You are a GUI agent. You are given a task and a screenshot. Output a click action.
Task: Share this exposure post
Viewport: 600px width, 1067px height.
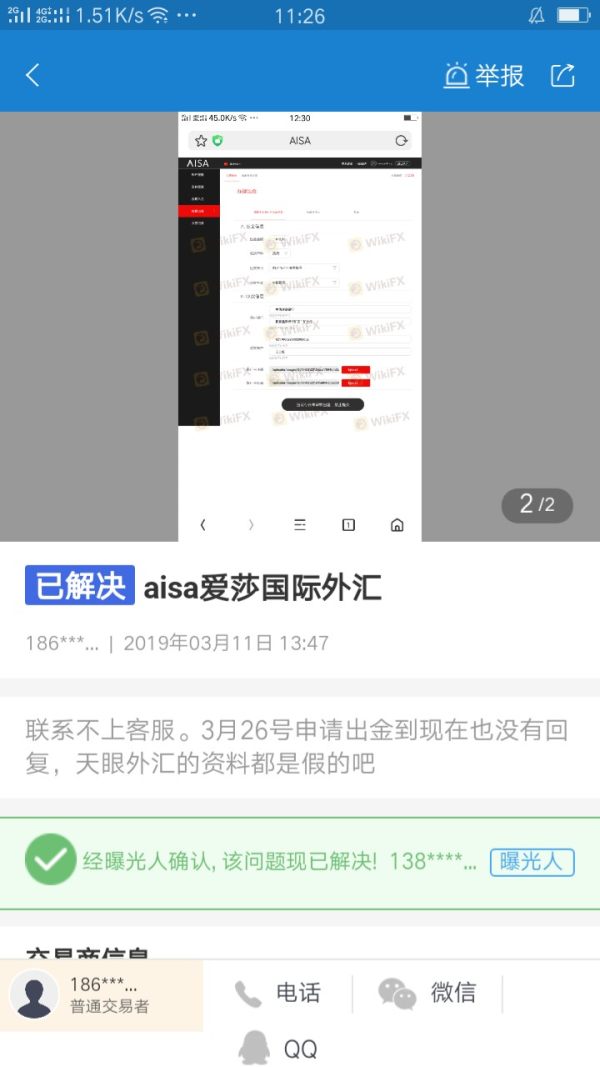[563, 75]
